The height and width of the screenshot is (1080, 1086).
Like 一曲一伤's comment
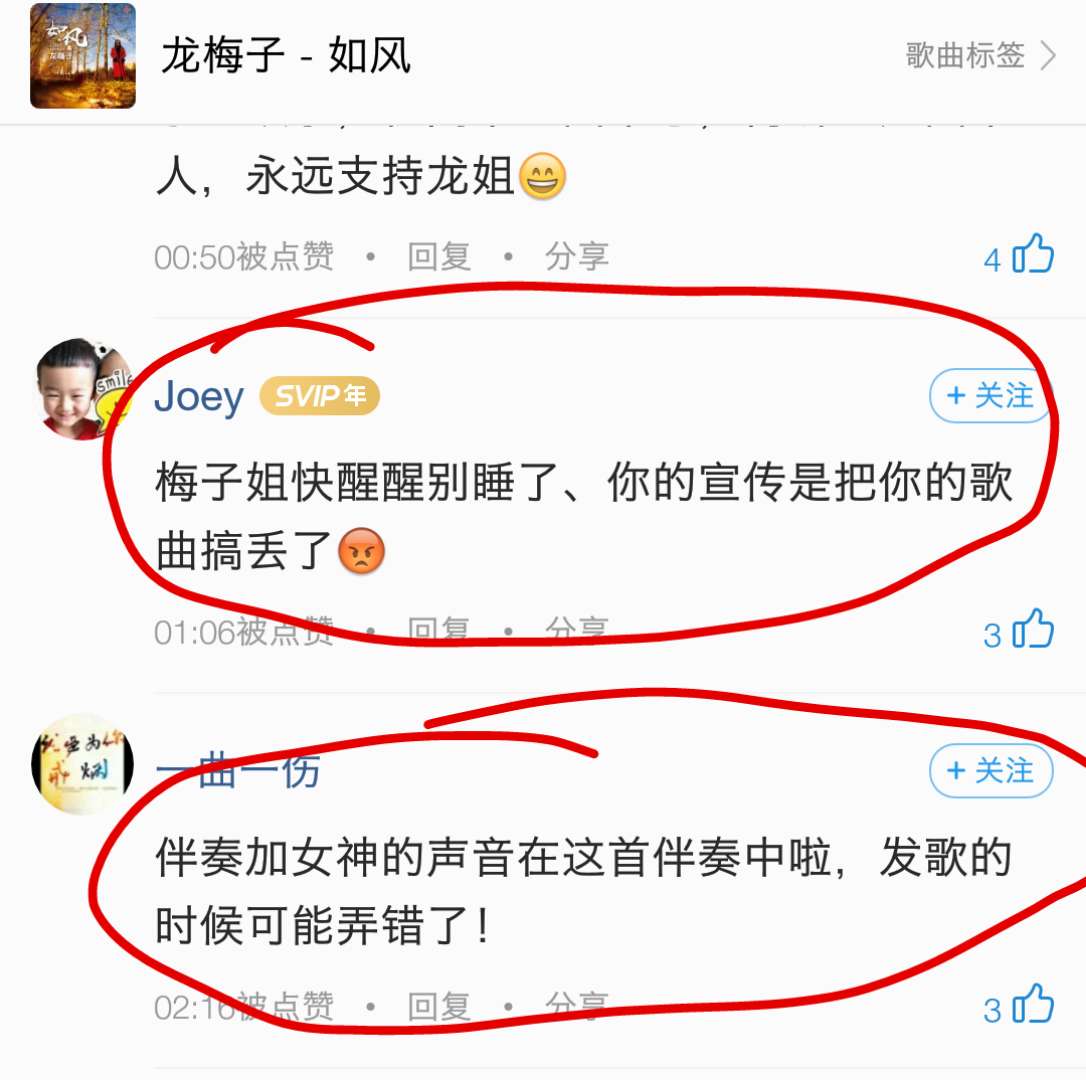click(x=1033, y=1005)
